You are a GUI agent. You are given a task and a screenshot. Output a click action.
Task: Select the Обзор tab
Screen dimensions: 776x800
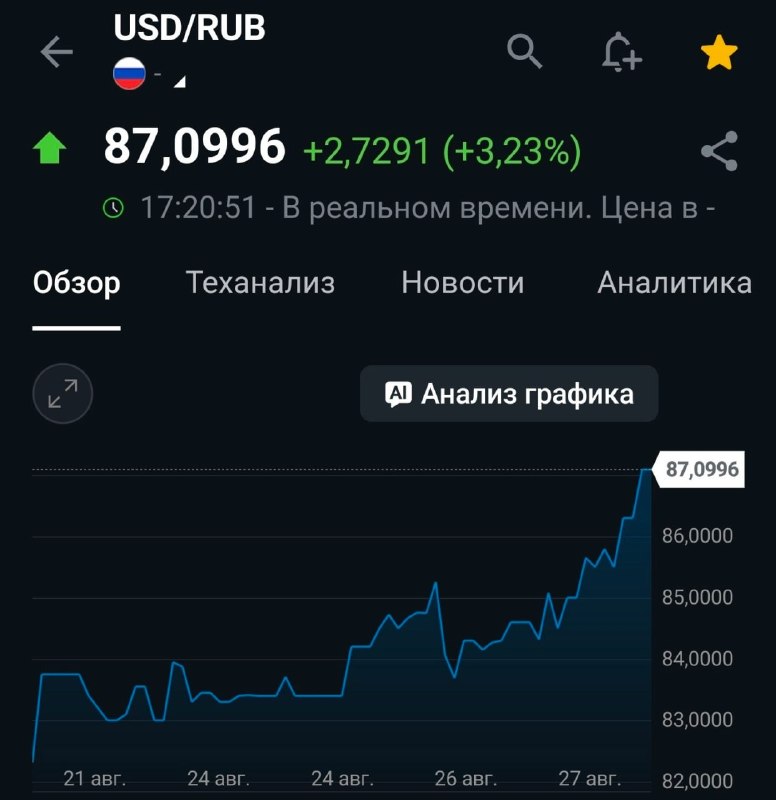(77, 283)
